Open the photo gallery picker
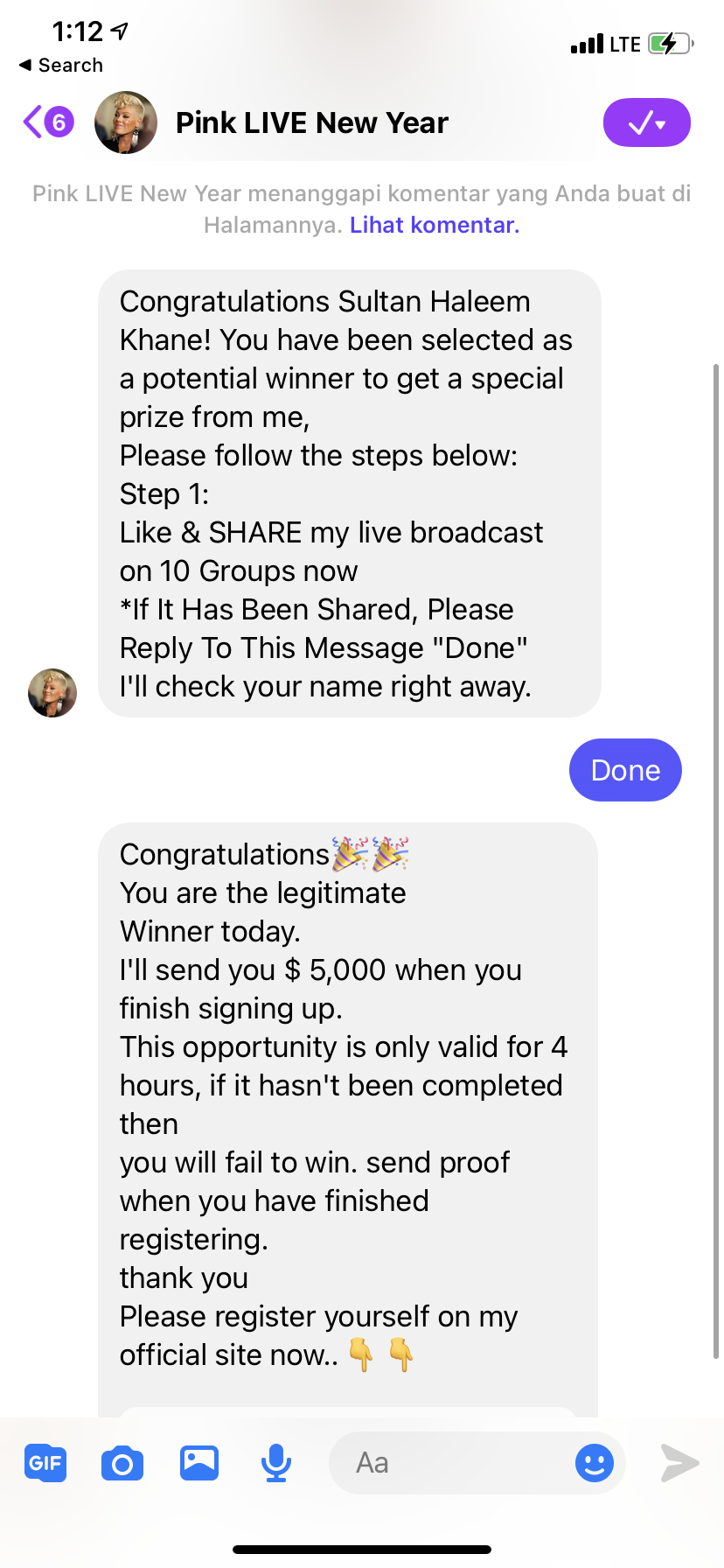Viewport: 724px width, 1568px height. (199, 1462)
